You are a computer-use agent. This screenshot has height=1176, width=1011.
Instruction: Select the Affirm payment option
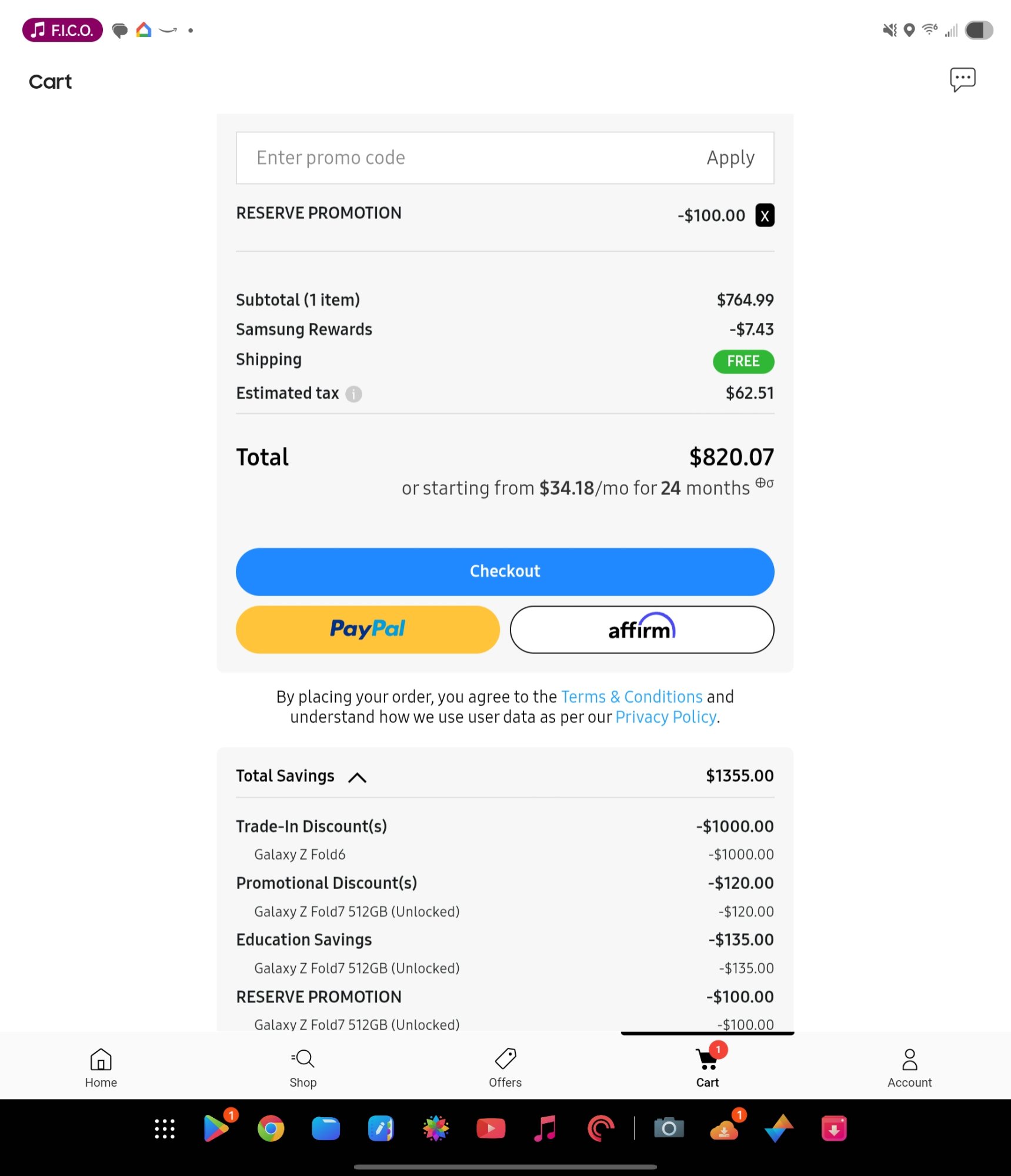click(x=641, y=629)
